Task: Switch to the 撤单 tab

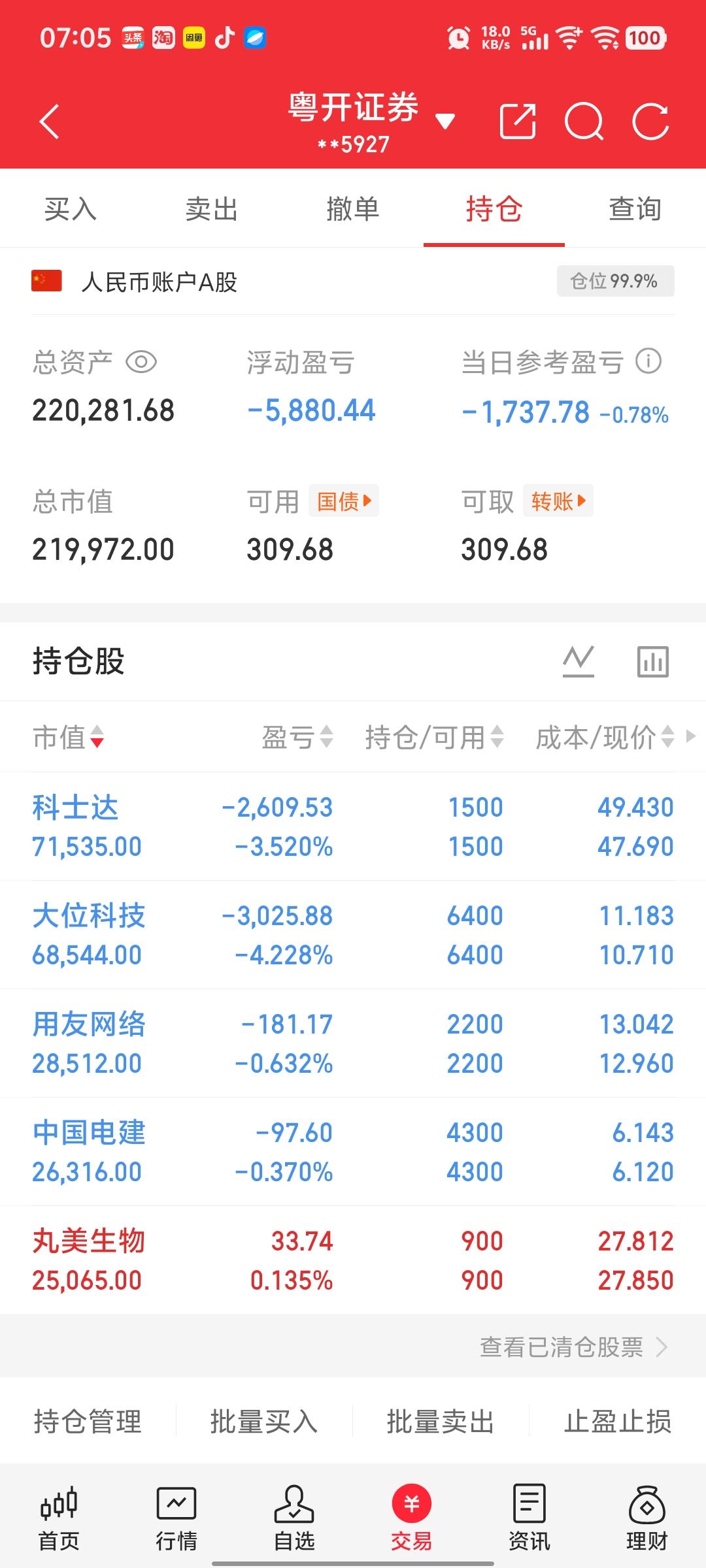Action: pos(353,210)
